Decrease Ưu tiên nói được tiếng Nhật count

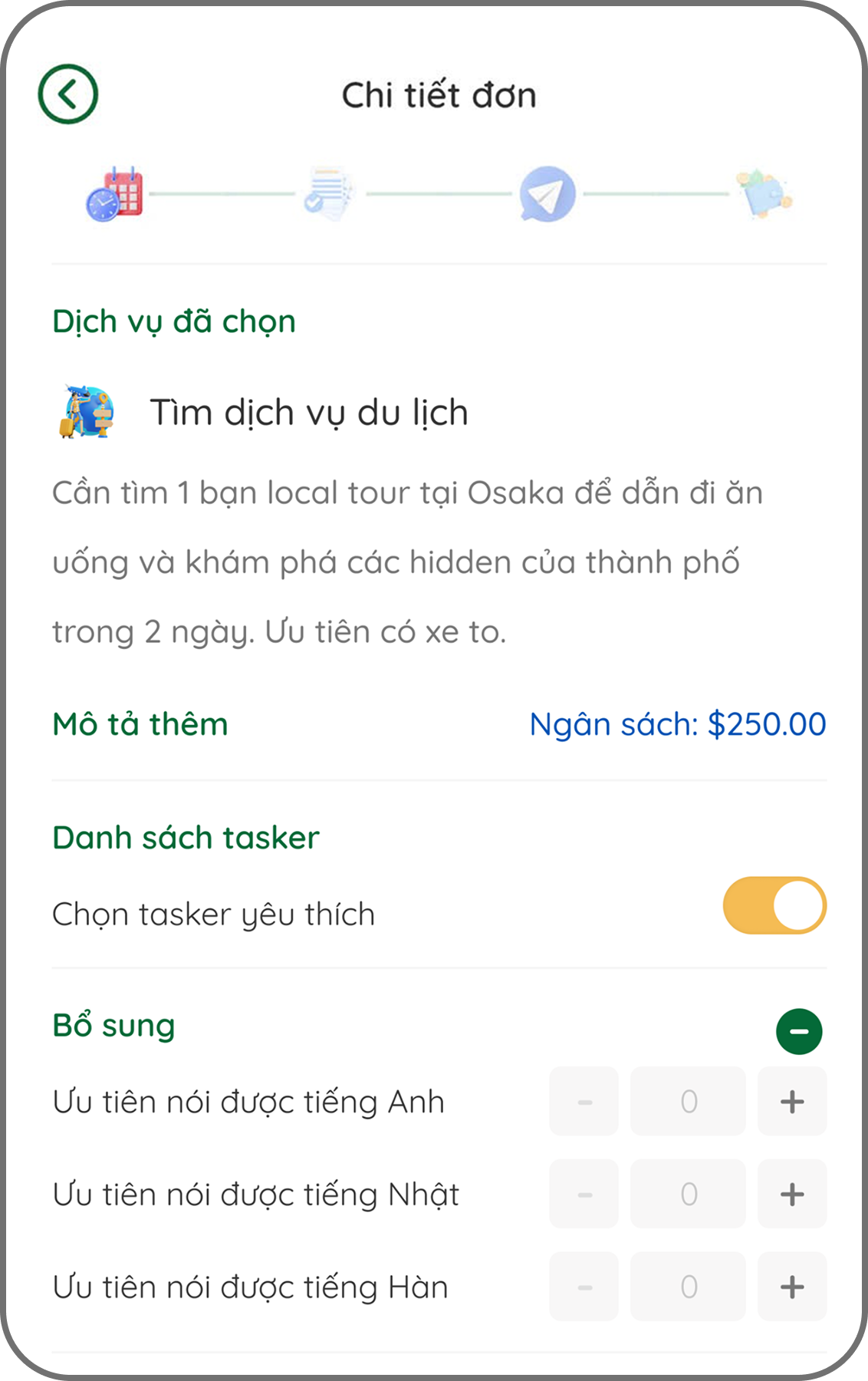point(584,1194)
